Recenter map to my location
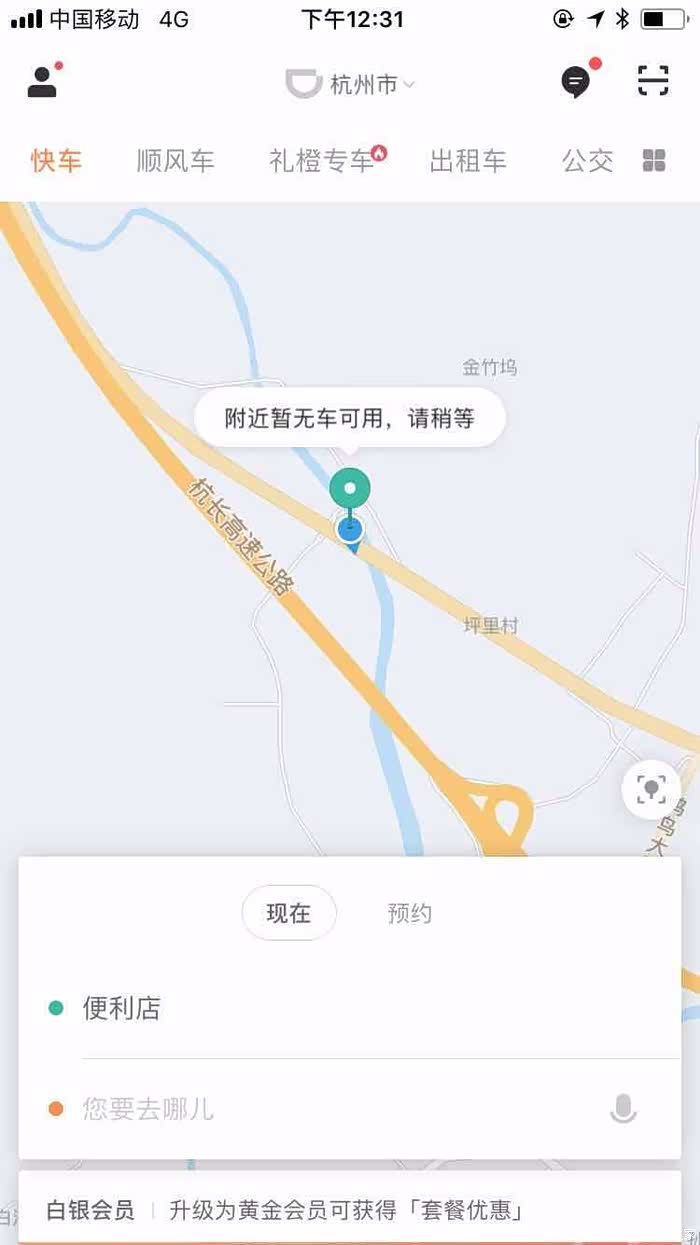The width and height of the screenshot is (700, 1245). click(x=651, y=790)
